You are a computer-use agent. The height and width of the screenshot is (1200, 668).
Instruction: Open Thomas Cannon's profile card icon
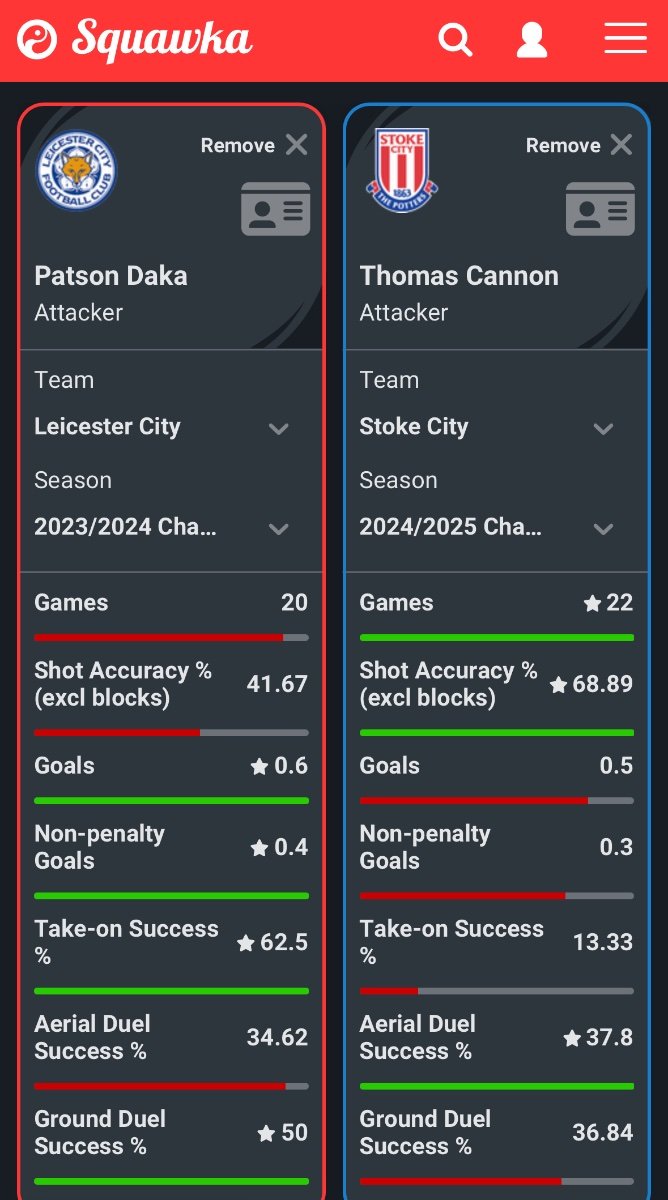(x=600, y=209)
